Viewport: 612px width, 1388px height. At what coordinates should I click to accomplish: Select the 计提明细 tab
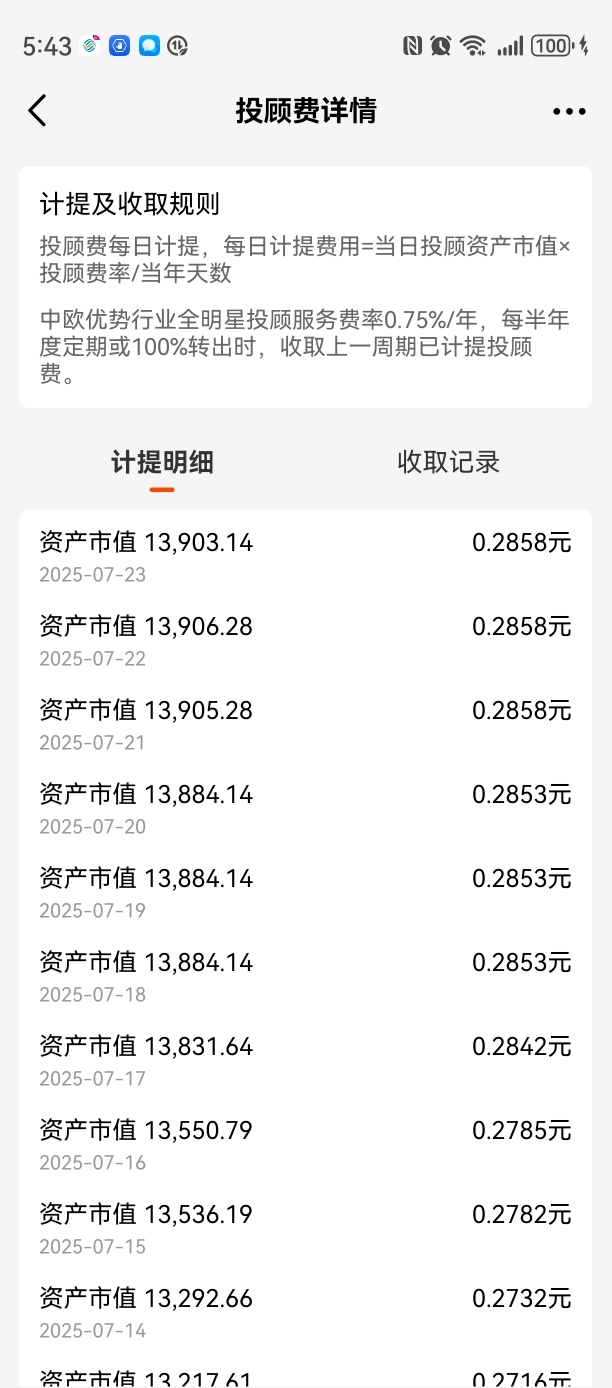click(162, 463)
